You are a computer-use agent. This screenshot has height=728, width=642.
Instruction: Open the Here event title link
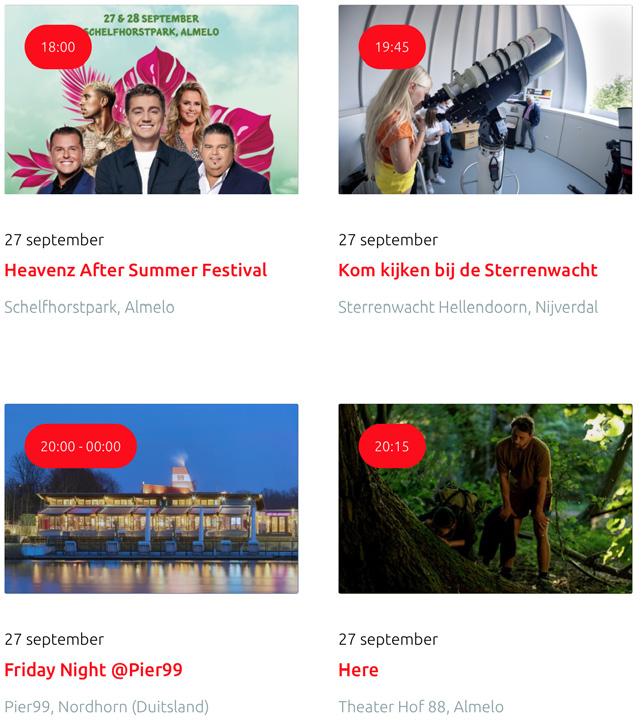(x=358, y=670)
